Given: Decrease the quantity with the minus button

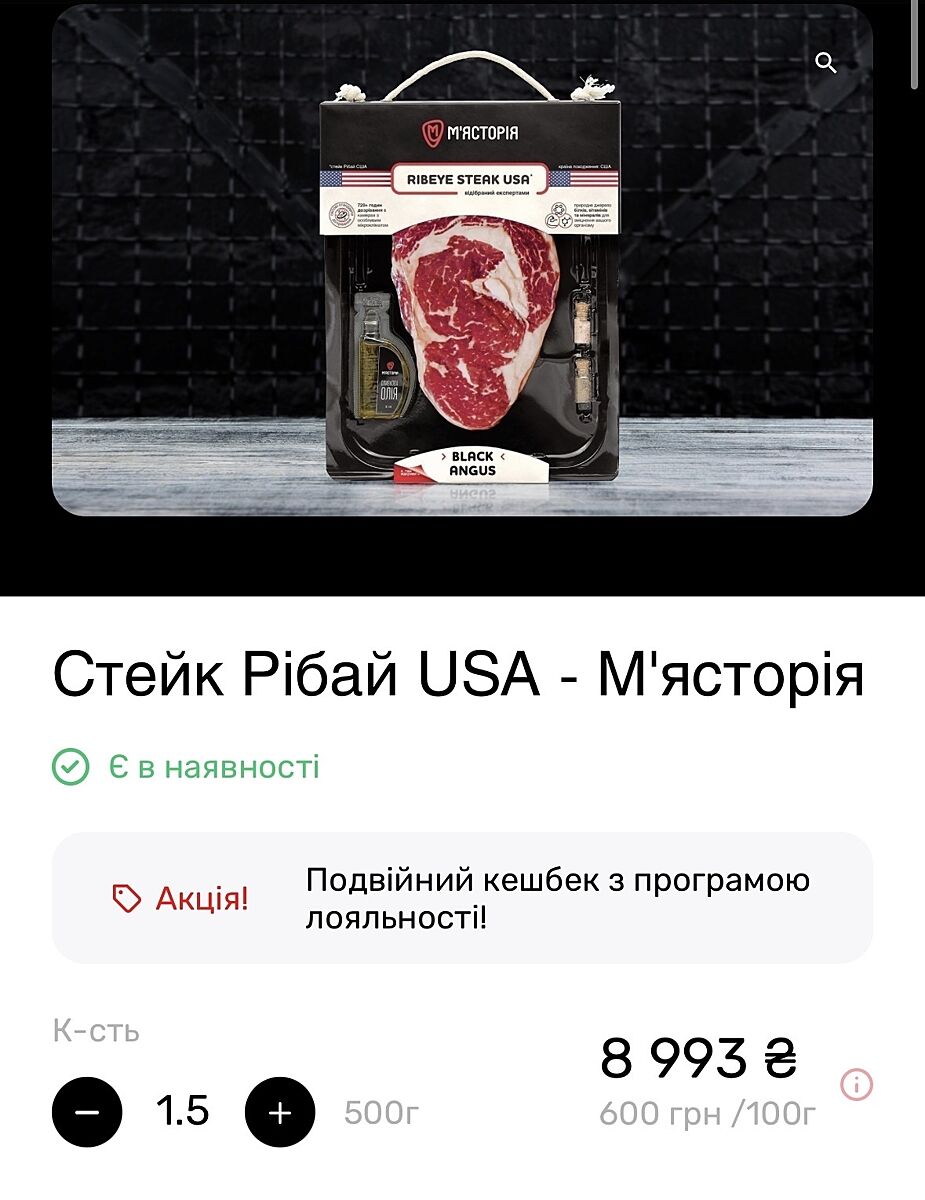Looking at the screenshot, I should click(87, 1112).
